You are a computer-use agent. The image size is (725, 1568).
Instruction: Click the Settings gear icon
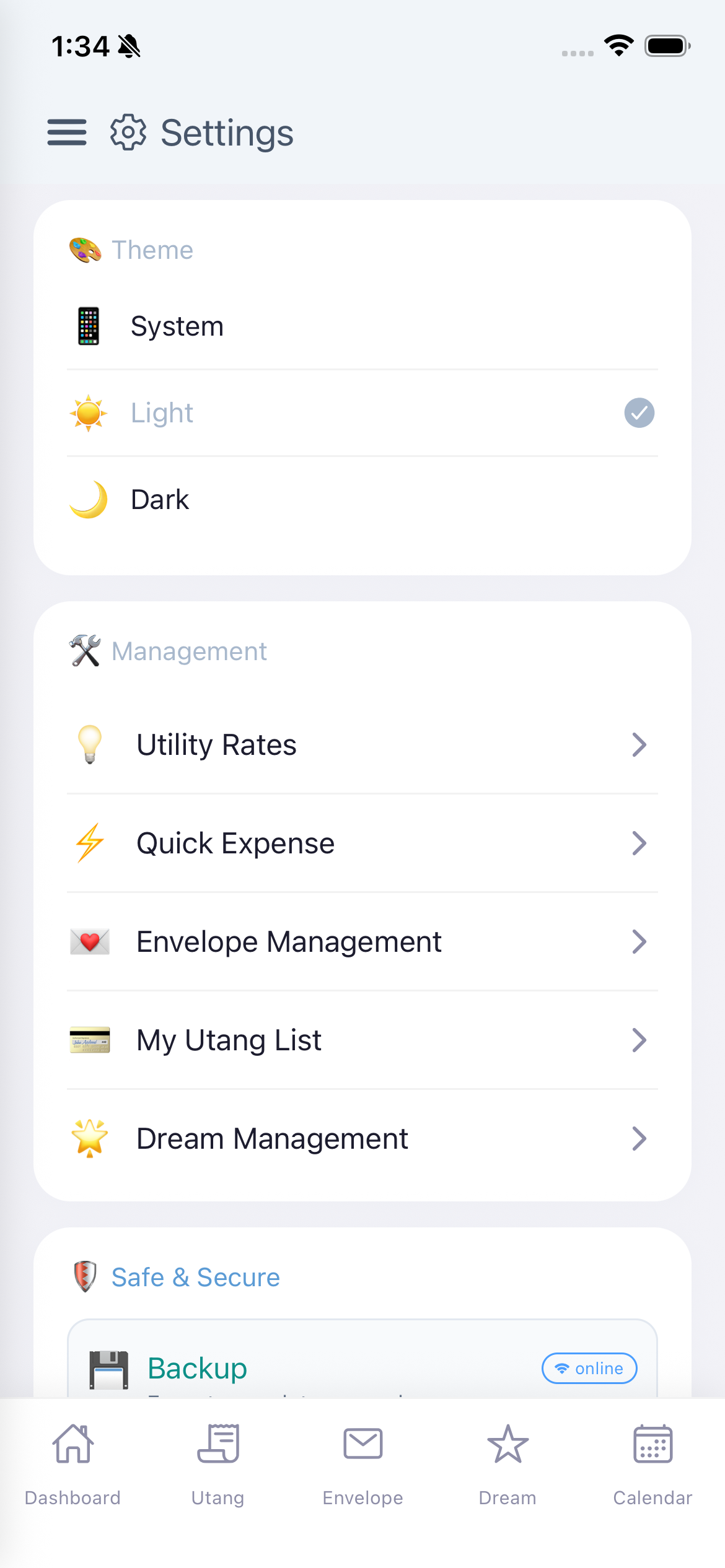point(128,133)
